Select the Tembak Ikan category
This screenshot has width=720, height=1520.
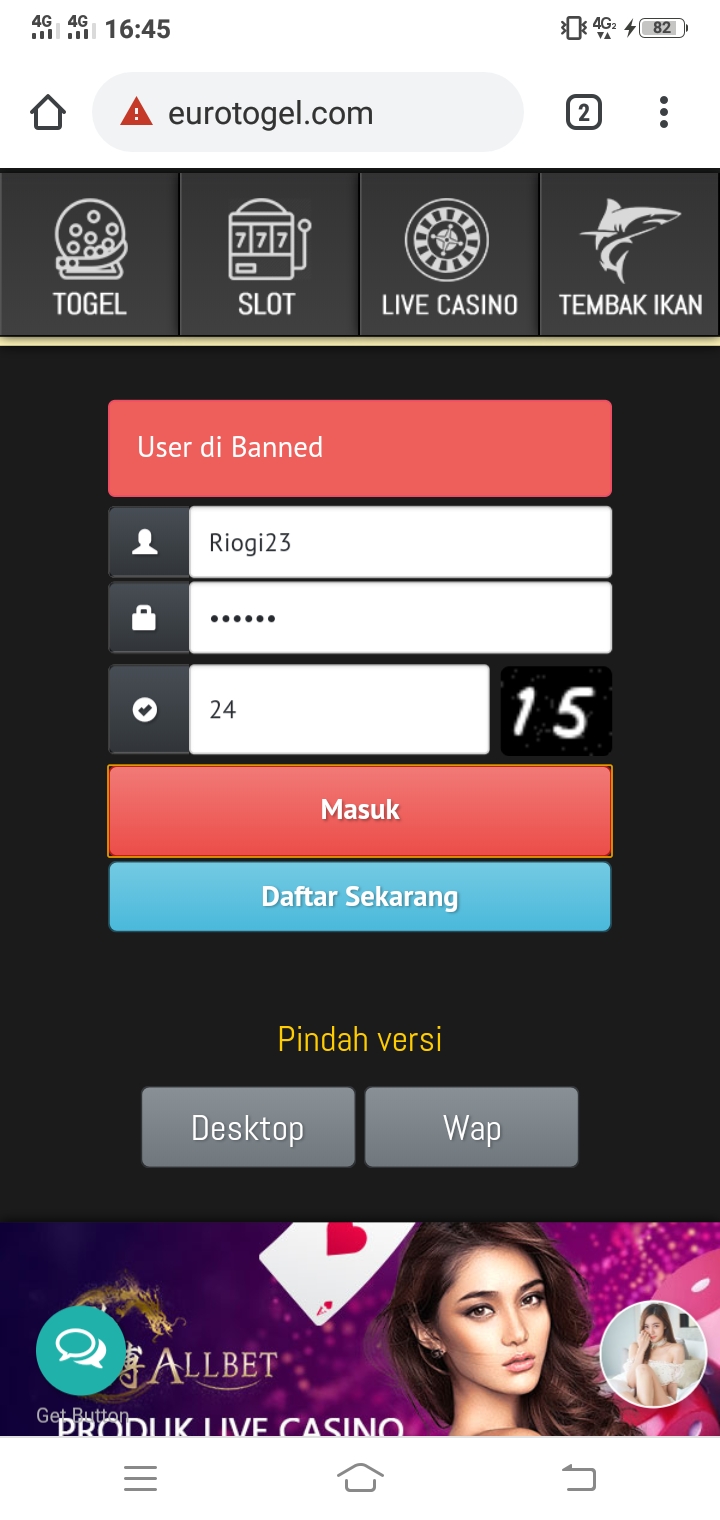(630, 255)
